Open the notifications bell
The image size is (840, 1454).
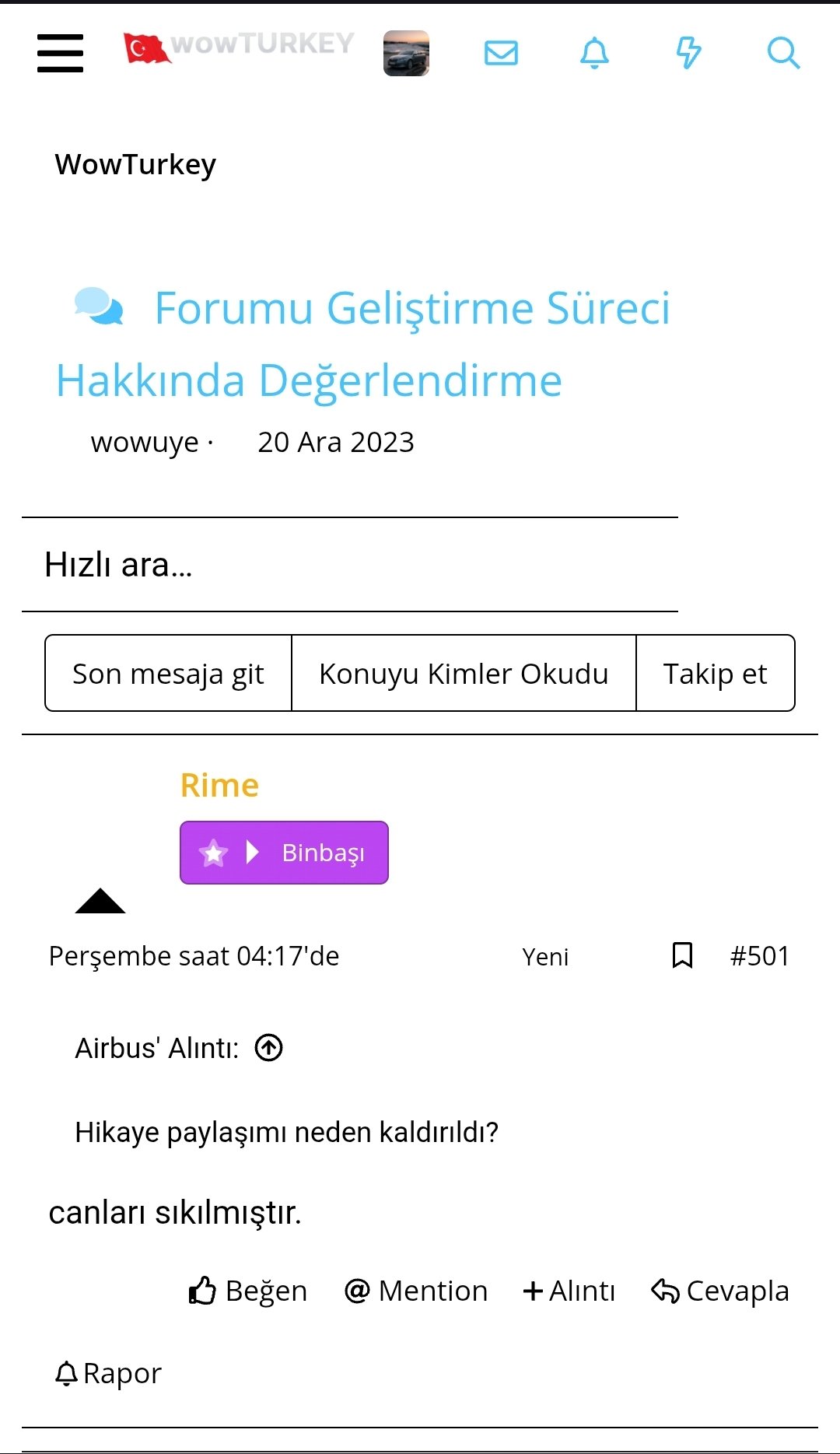click(x=595, y=53)
